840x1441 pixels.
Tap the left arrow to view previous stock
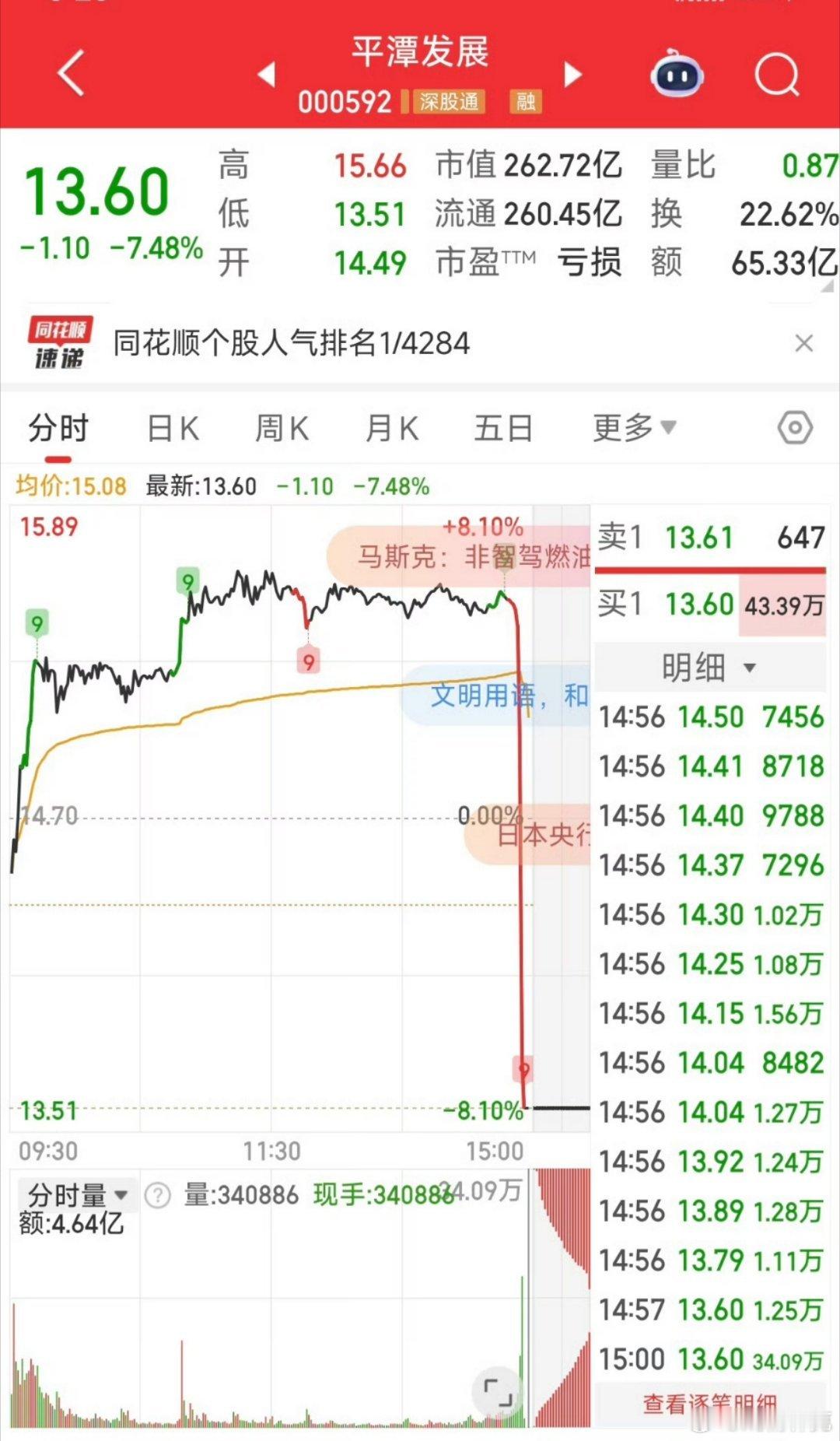267,75
